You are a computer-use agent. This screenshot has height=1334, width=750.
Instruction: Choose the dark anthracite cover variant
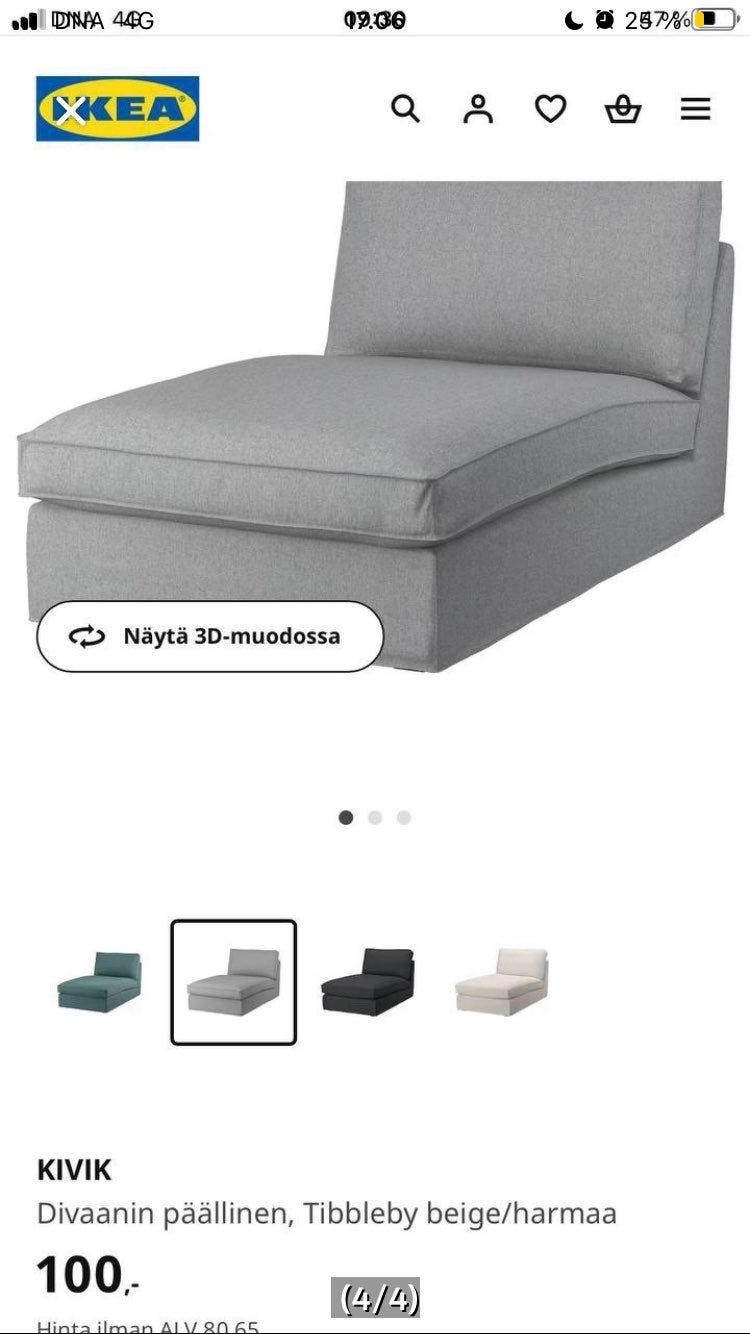(x=367, y=982)
